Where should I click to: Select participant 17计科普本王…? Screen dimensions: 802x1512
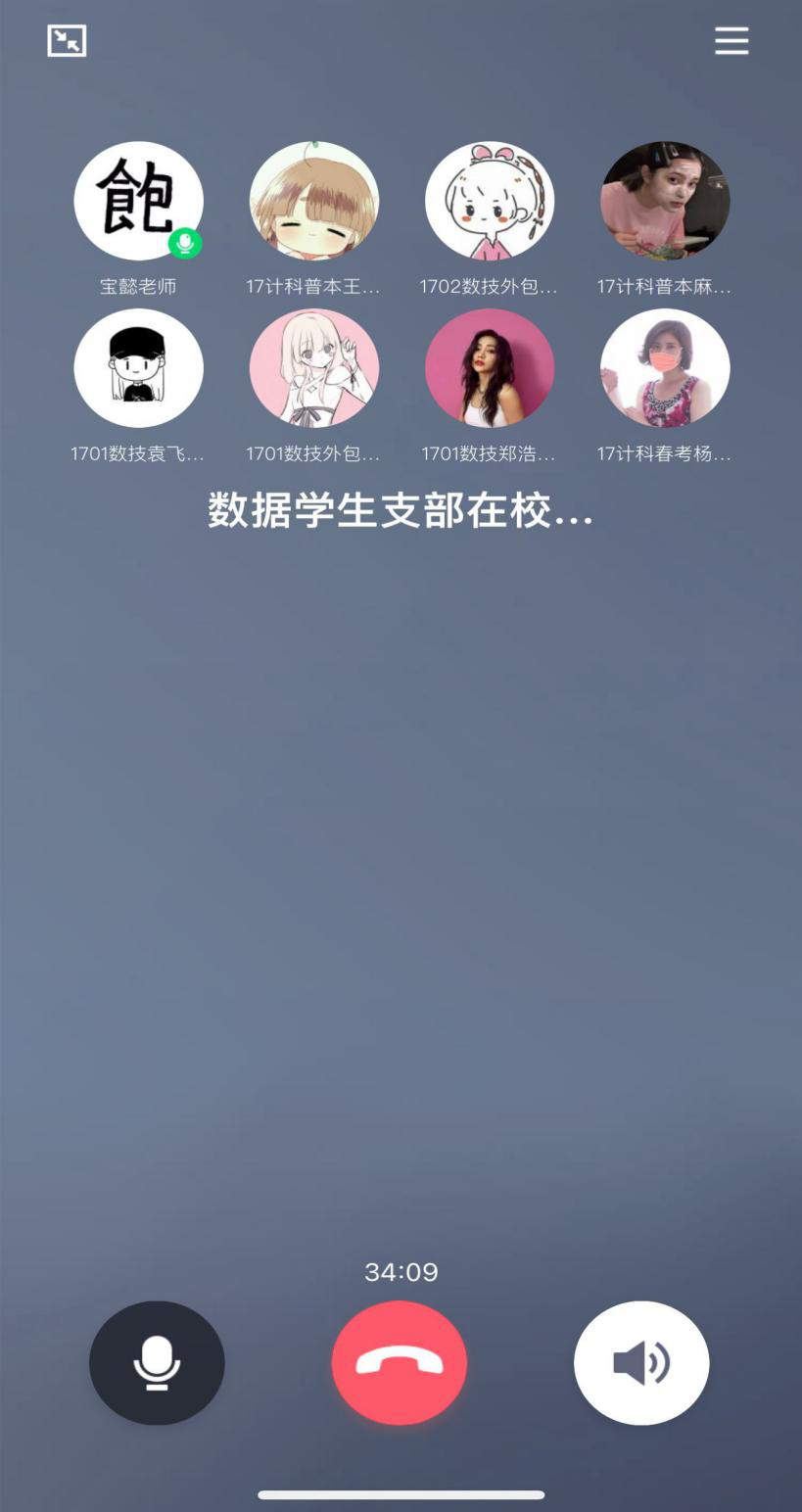pos(313,201)
